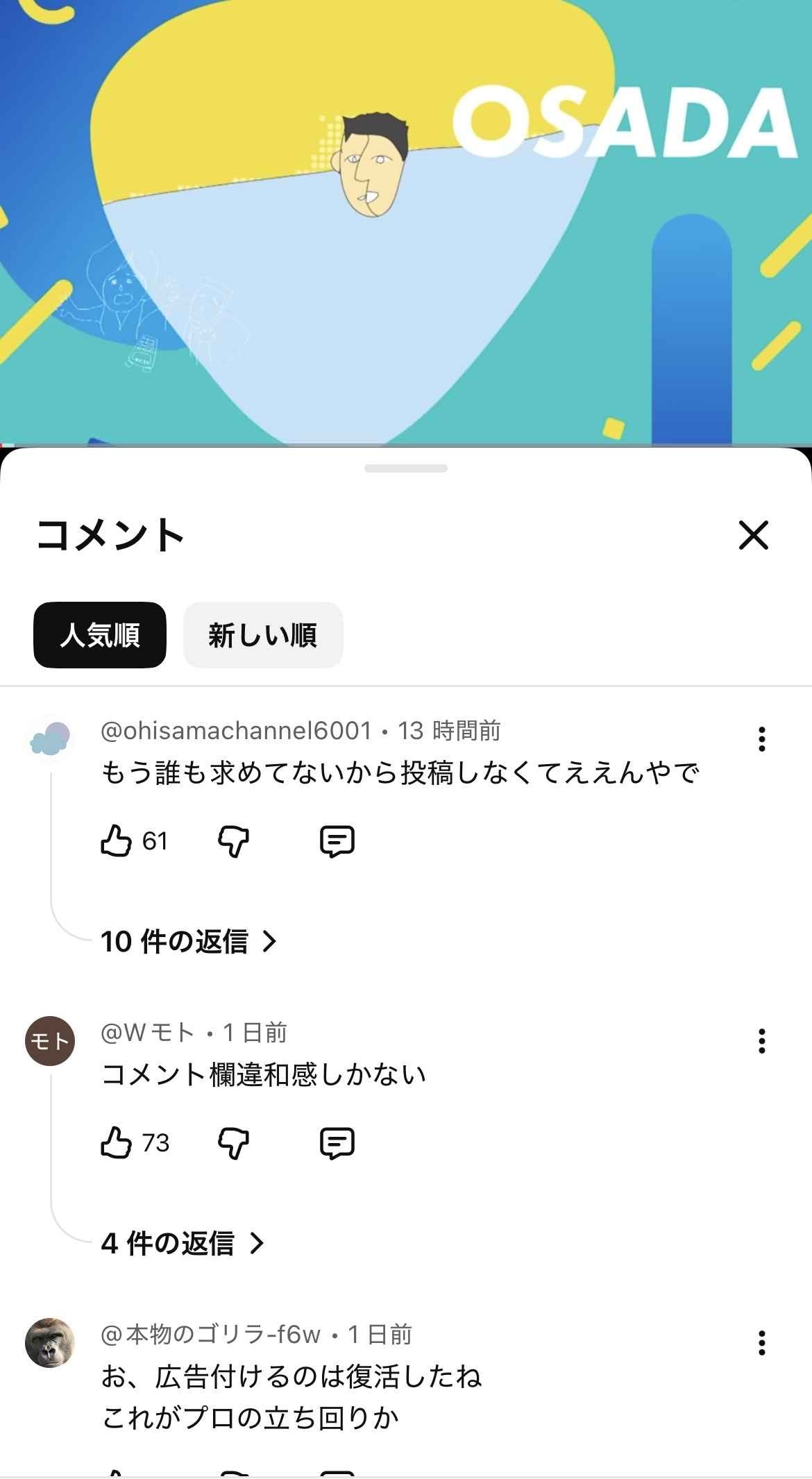Viewport: 812px width, 1479px height.
Task: Tap the comments sheet drag handle
Action: point(406,469)
